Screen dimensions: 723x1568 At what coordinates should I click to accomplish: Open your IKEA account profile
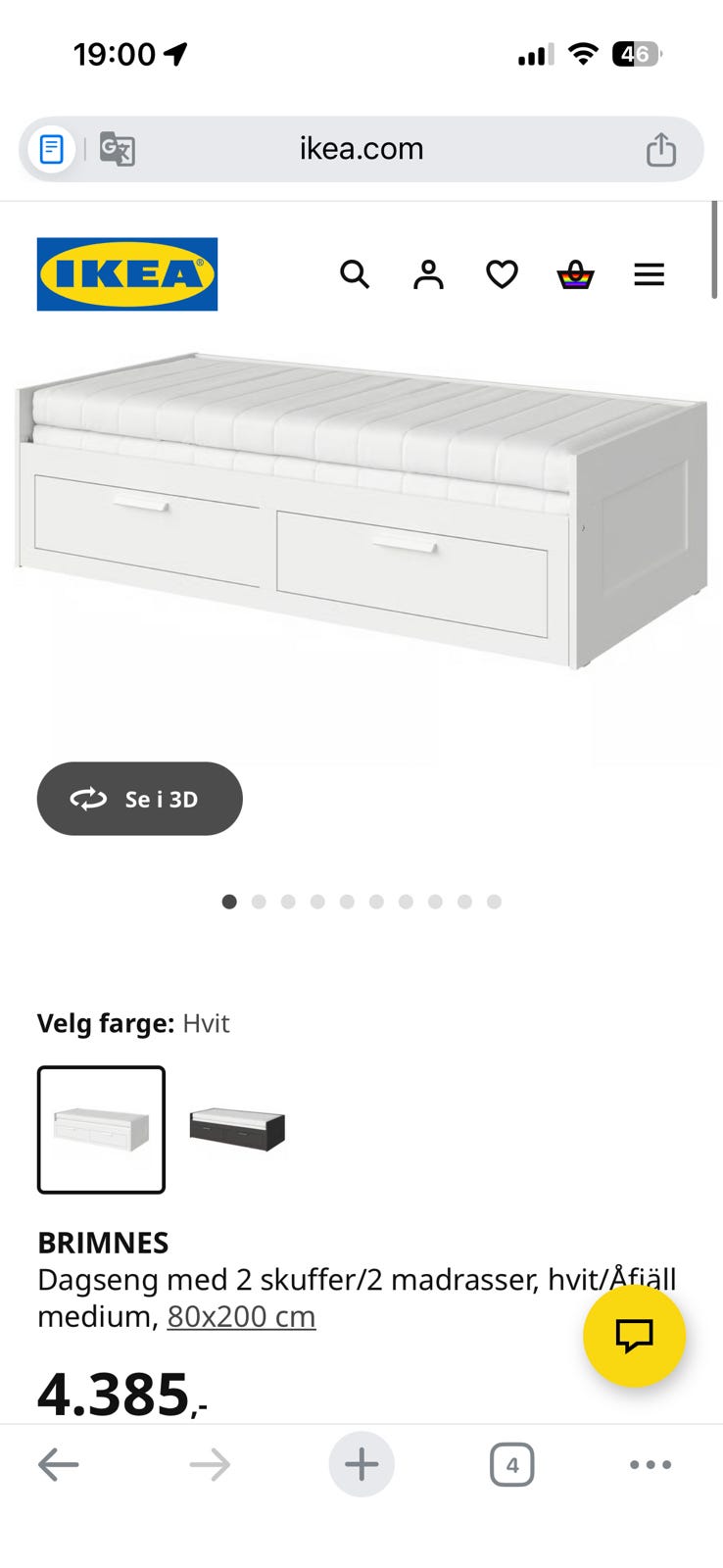click(428, 274)
